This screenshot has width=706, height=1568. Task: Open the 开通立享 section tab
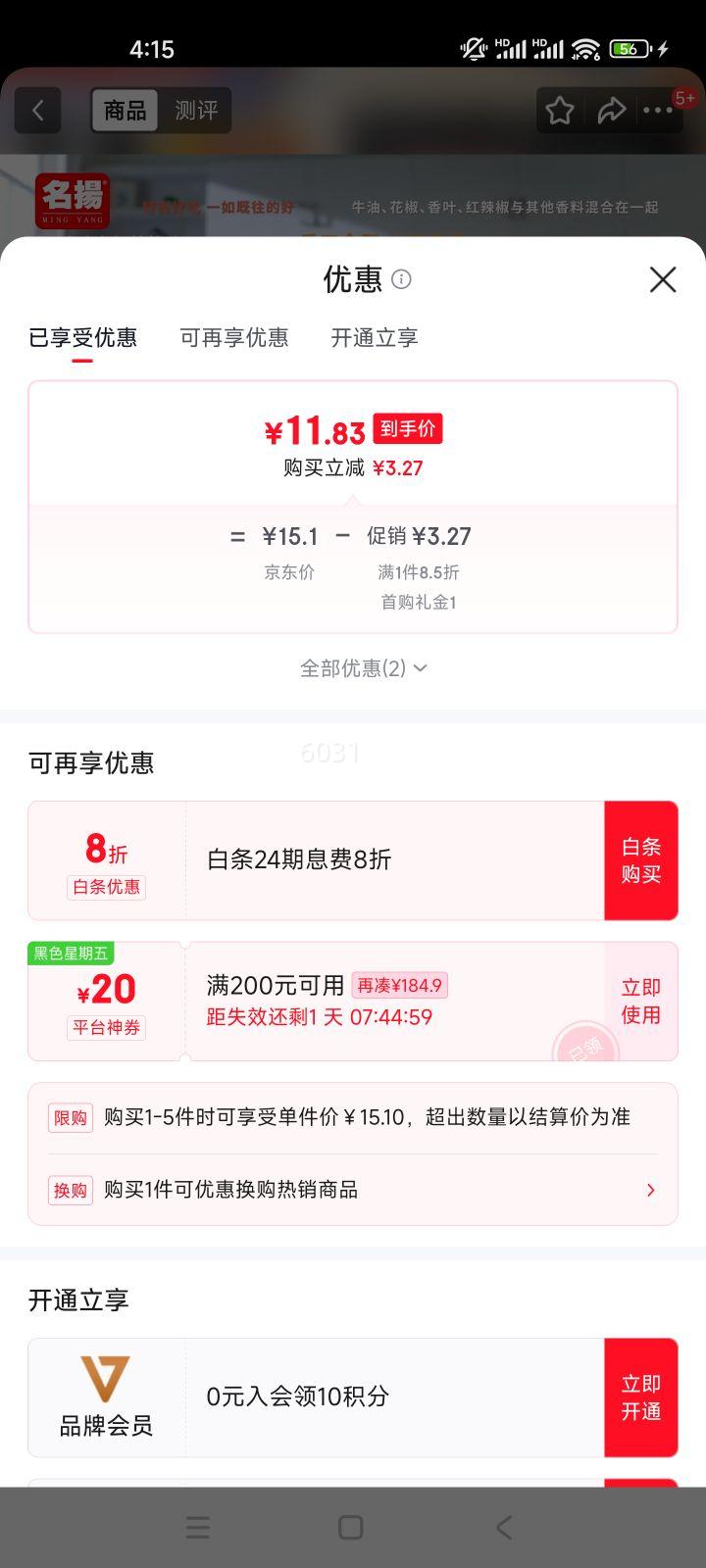click(374, 338)
